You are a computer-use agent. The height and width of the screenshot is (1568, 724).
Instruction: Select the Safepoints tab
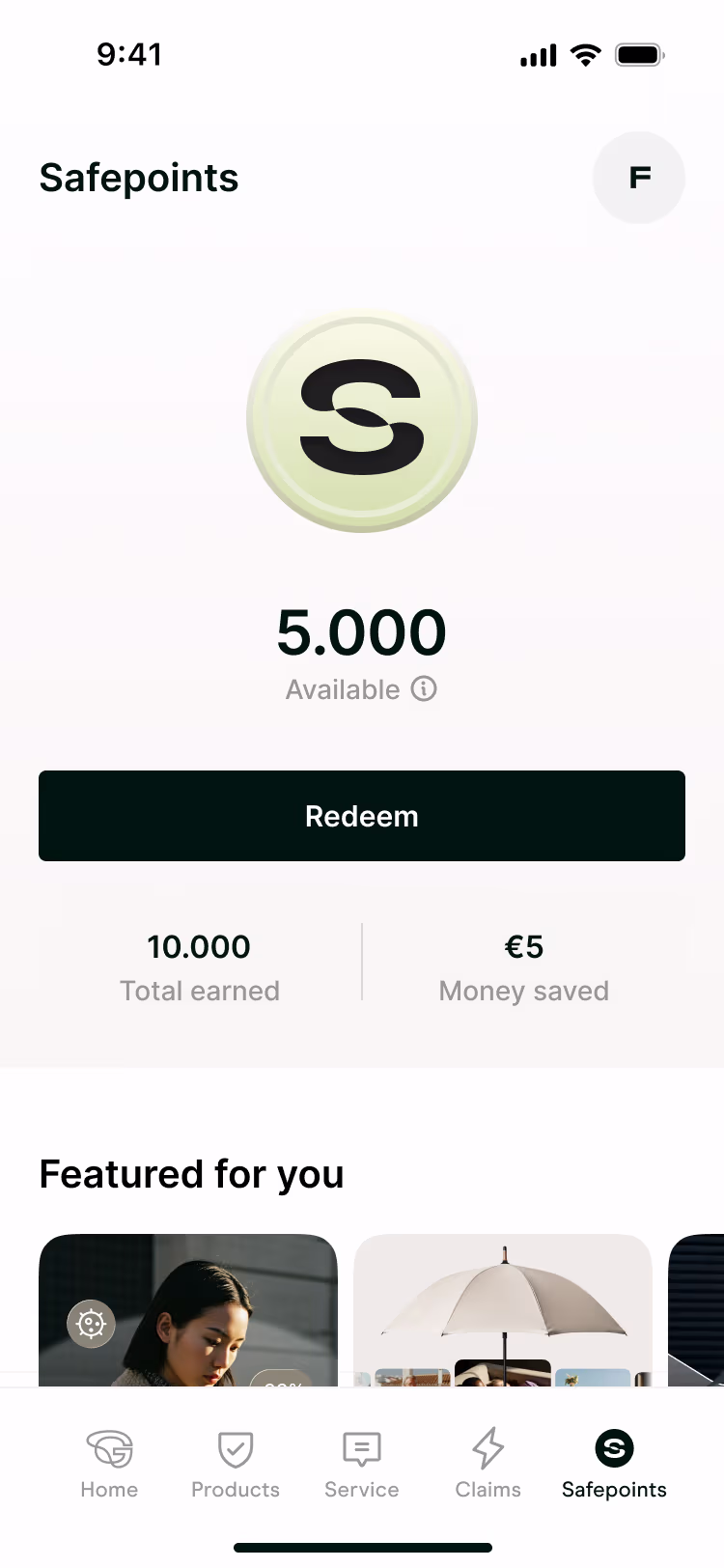614,1464
